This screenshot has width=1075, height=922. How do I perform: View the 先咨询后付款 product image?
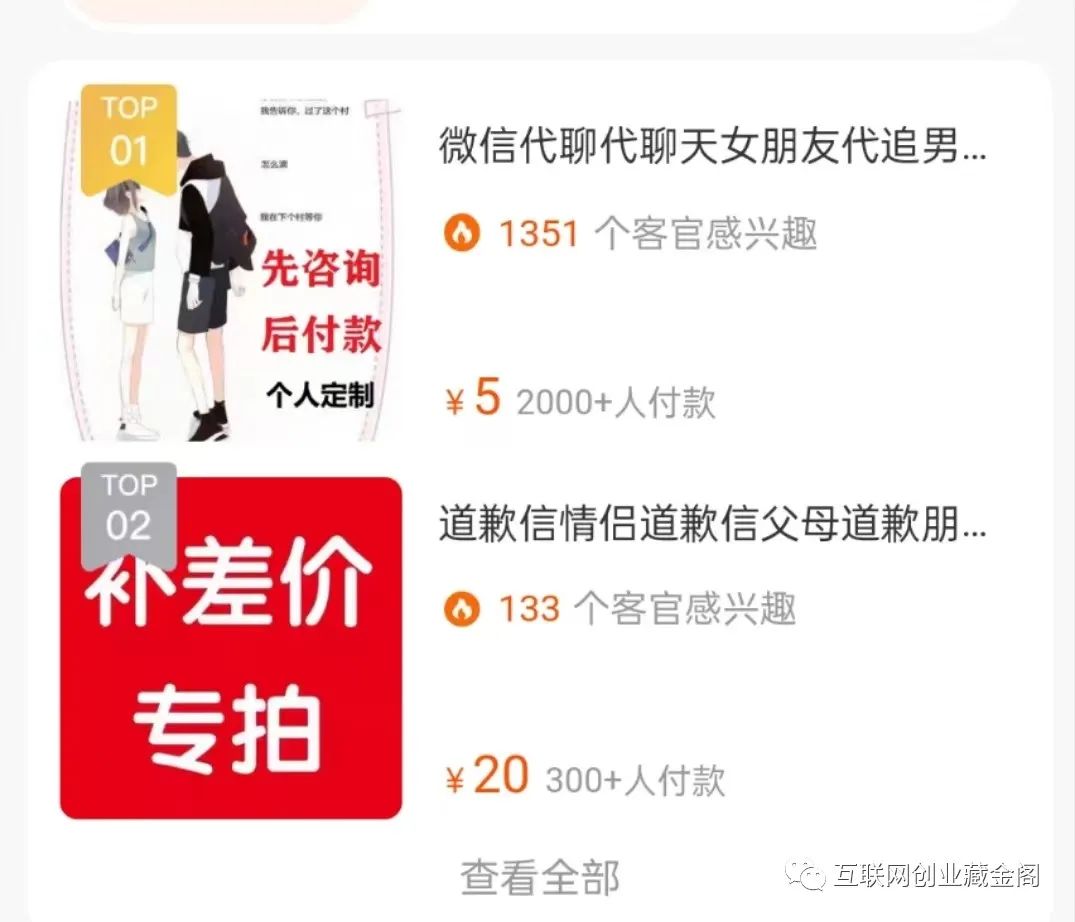tap(231, 265)
